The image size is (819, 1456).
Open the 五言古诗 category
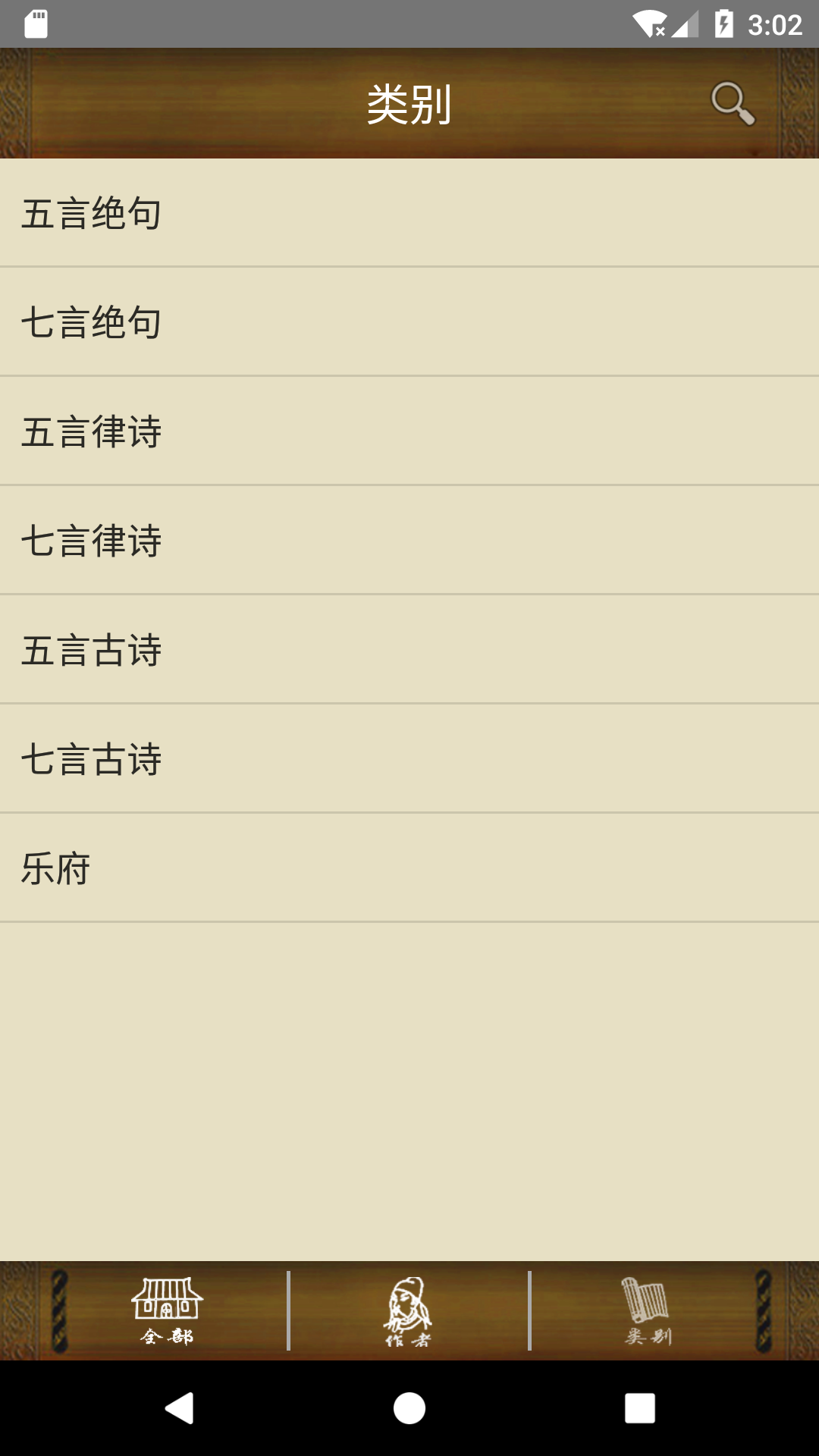[409, 648]
